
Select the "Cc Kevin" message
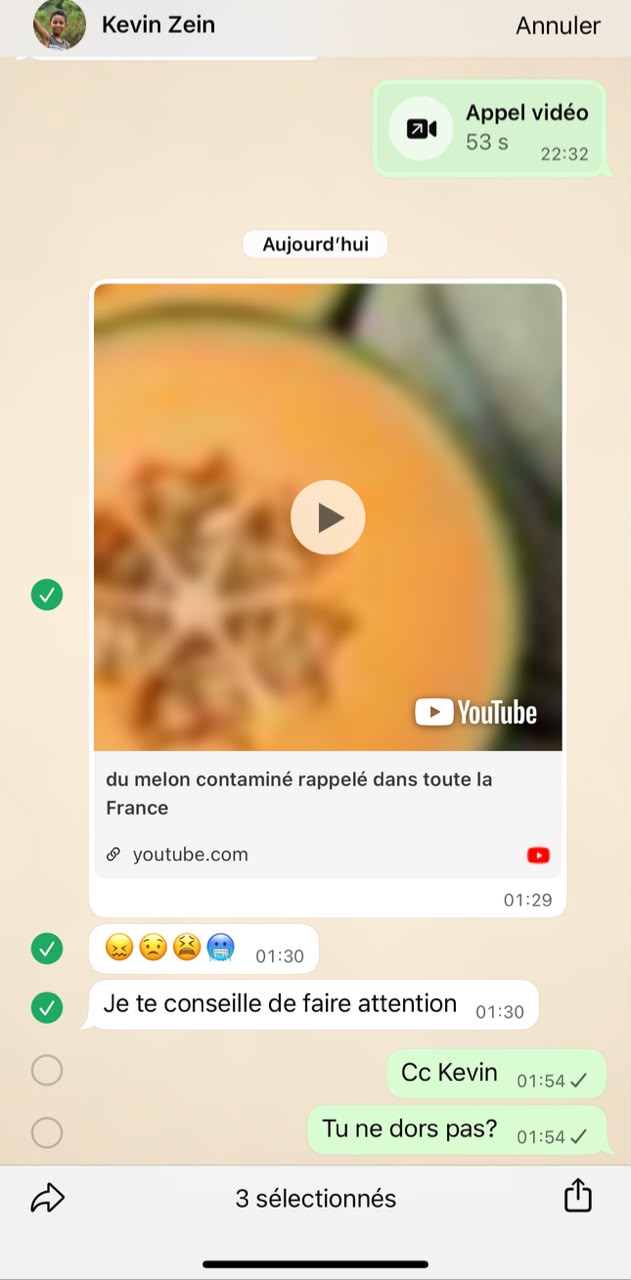click(x=46, y=1070)
